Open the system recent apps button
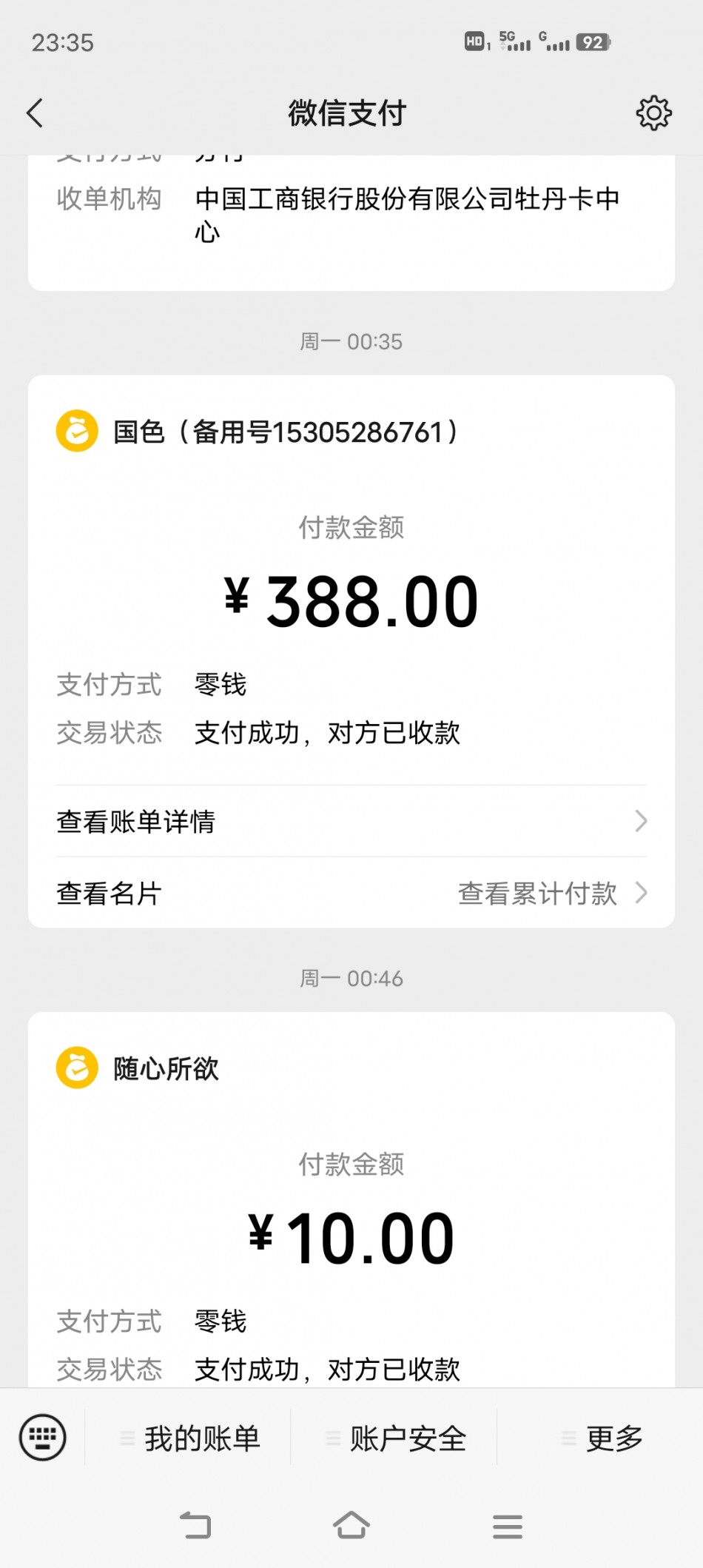Screen dimensions: 703x1568 (508, 1527)
